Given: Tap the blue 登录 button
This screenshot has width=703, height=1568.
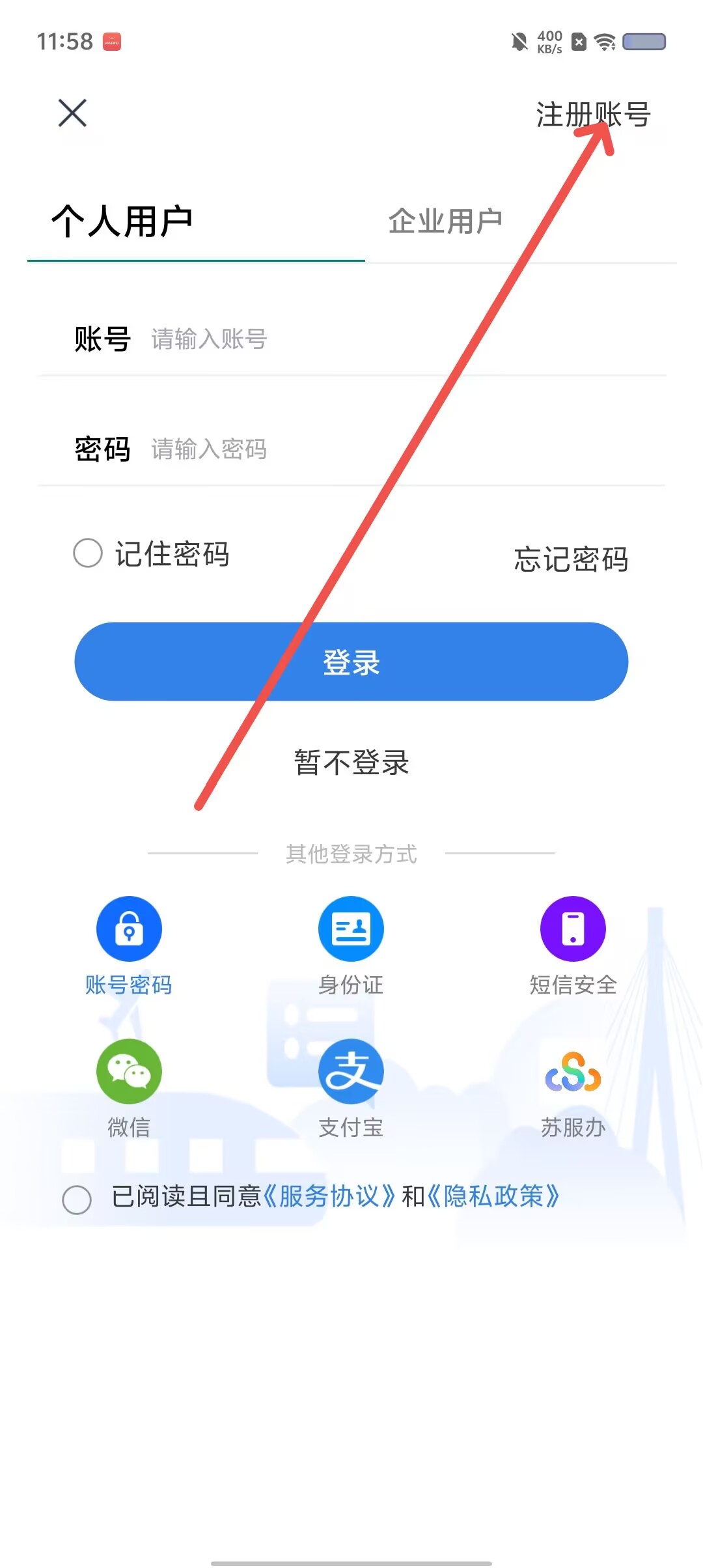Looking at the screenshot, I should pos(351,662).
